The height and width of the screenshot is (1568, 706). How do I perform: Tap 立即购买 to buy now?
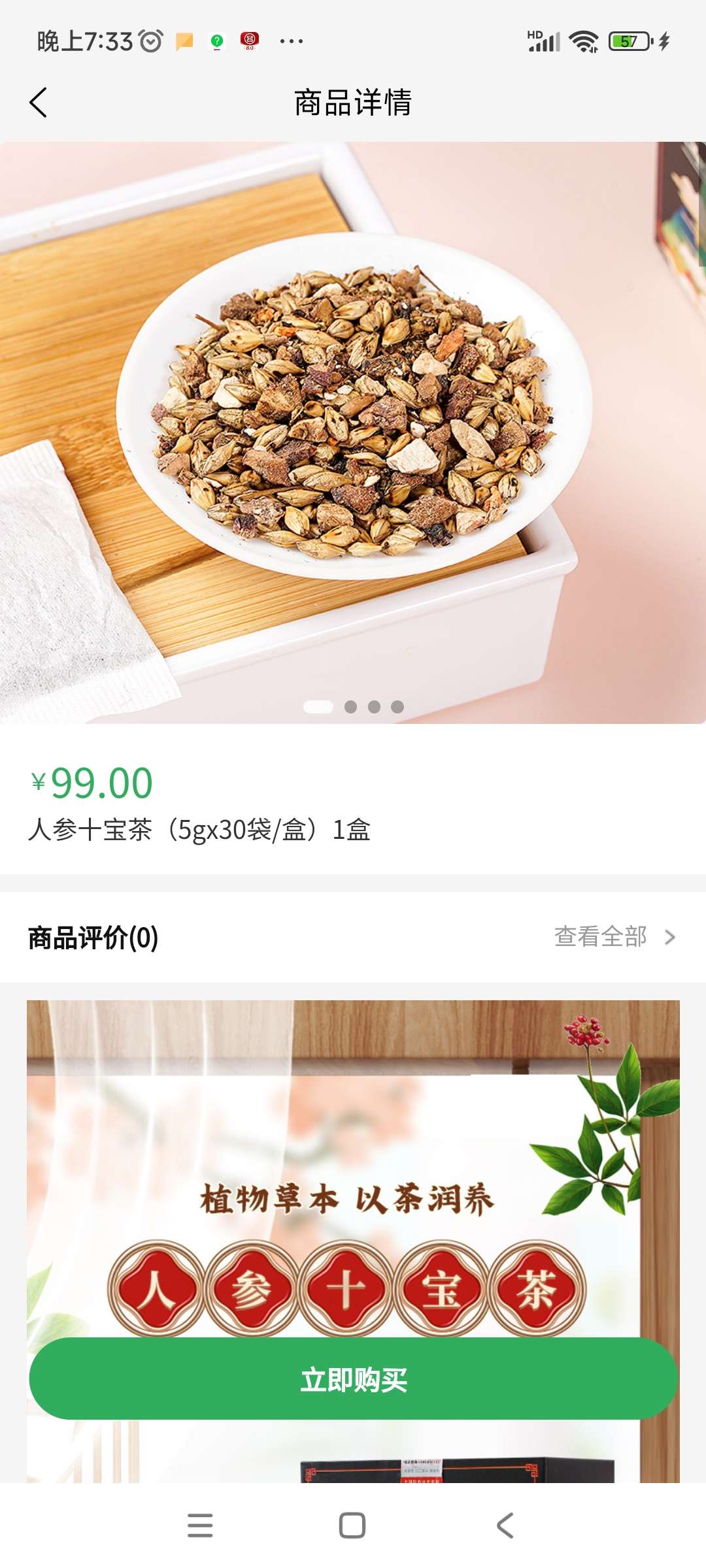353,1379
